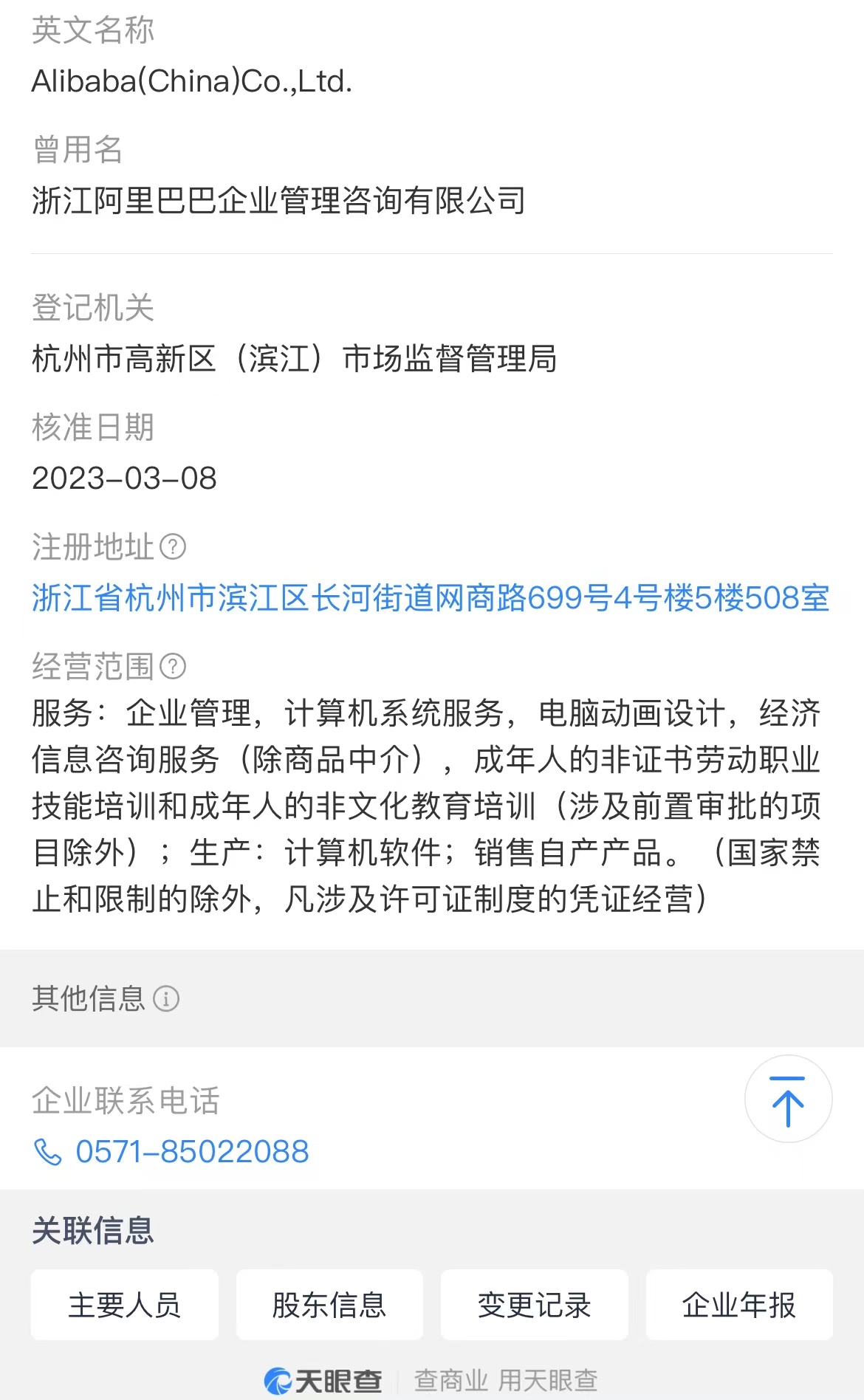The height and width of the screenshot is (1400, 864).
Task: Open 主要人员 related info
Action: pos(125,1305)
